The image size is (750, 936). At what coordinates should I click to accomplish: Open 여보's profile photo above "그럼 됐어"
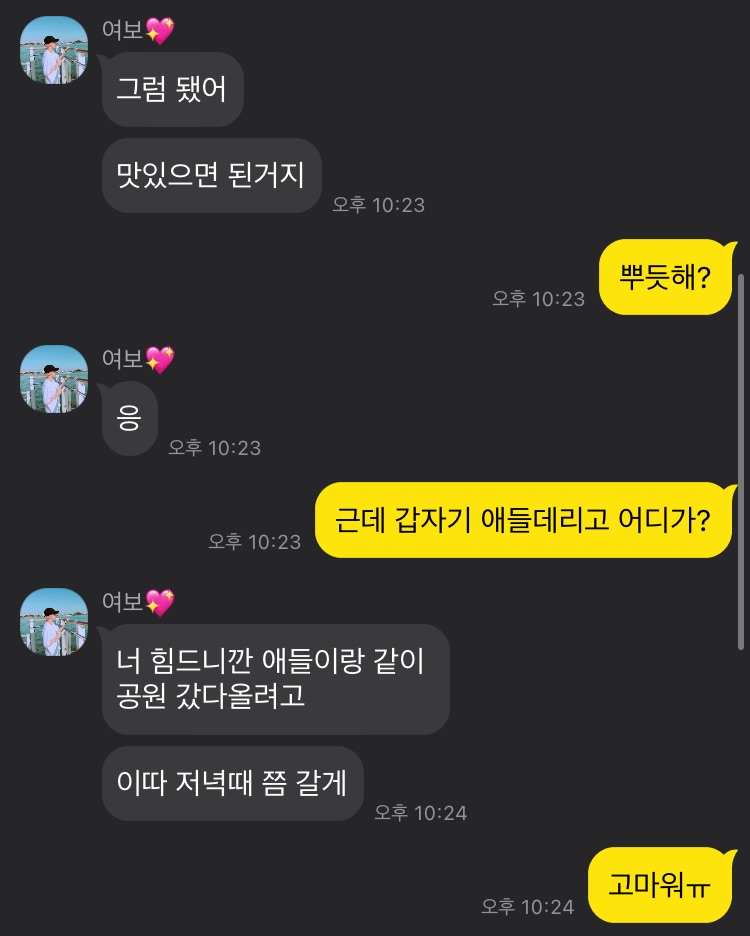[x=54, y=50]
